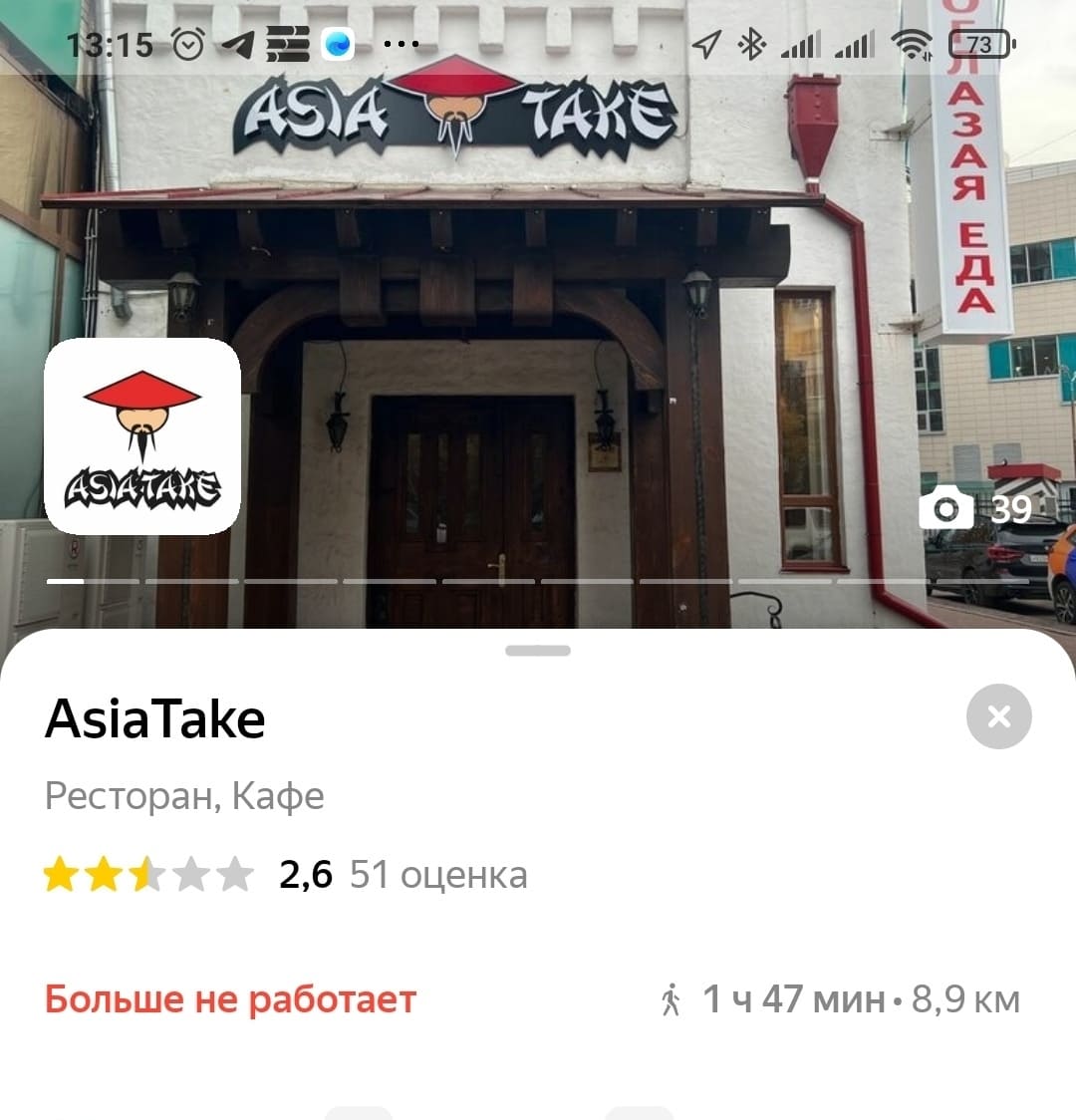Build the 1 h 47 min walking route
The image size is (1076, 1120).
(841, 998)
